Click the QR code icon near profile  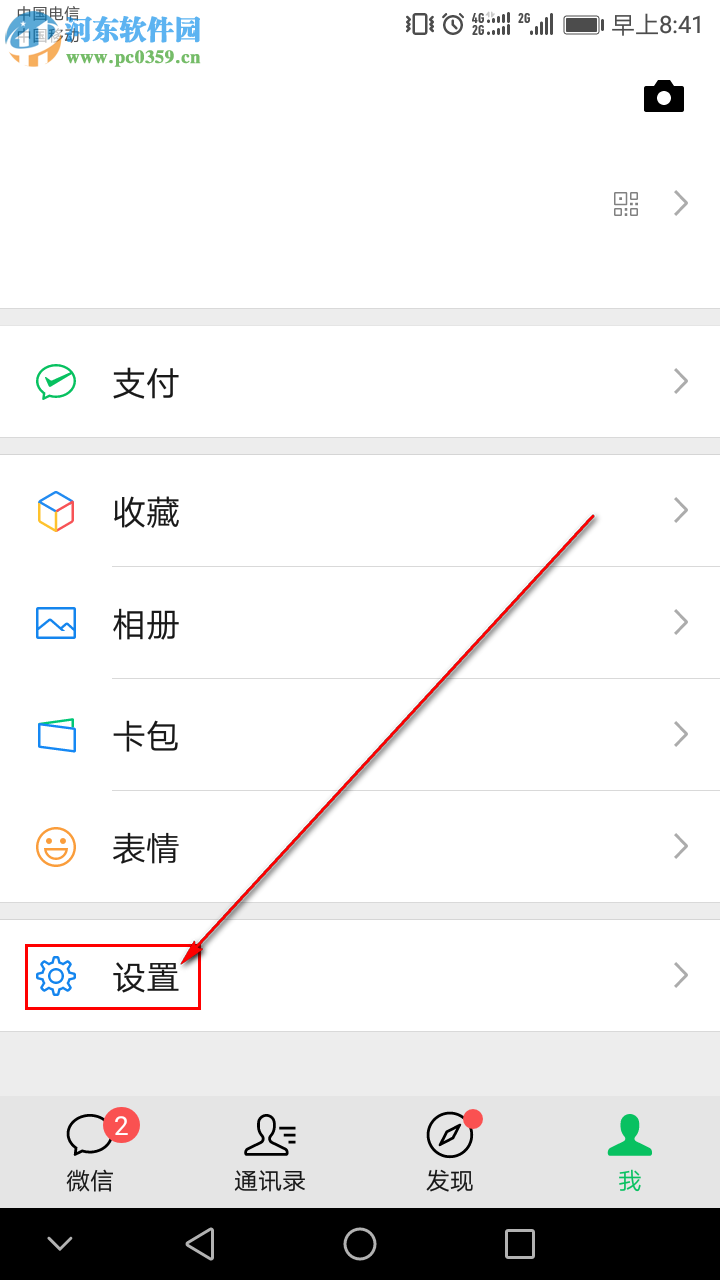click(626, 203)
